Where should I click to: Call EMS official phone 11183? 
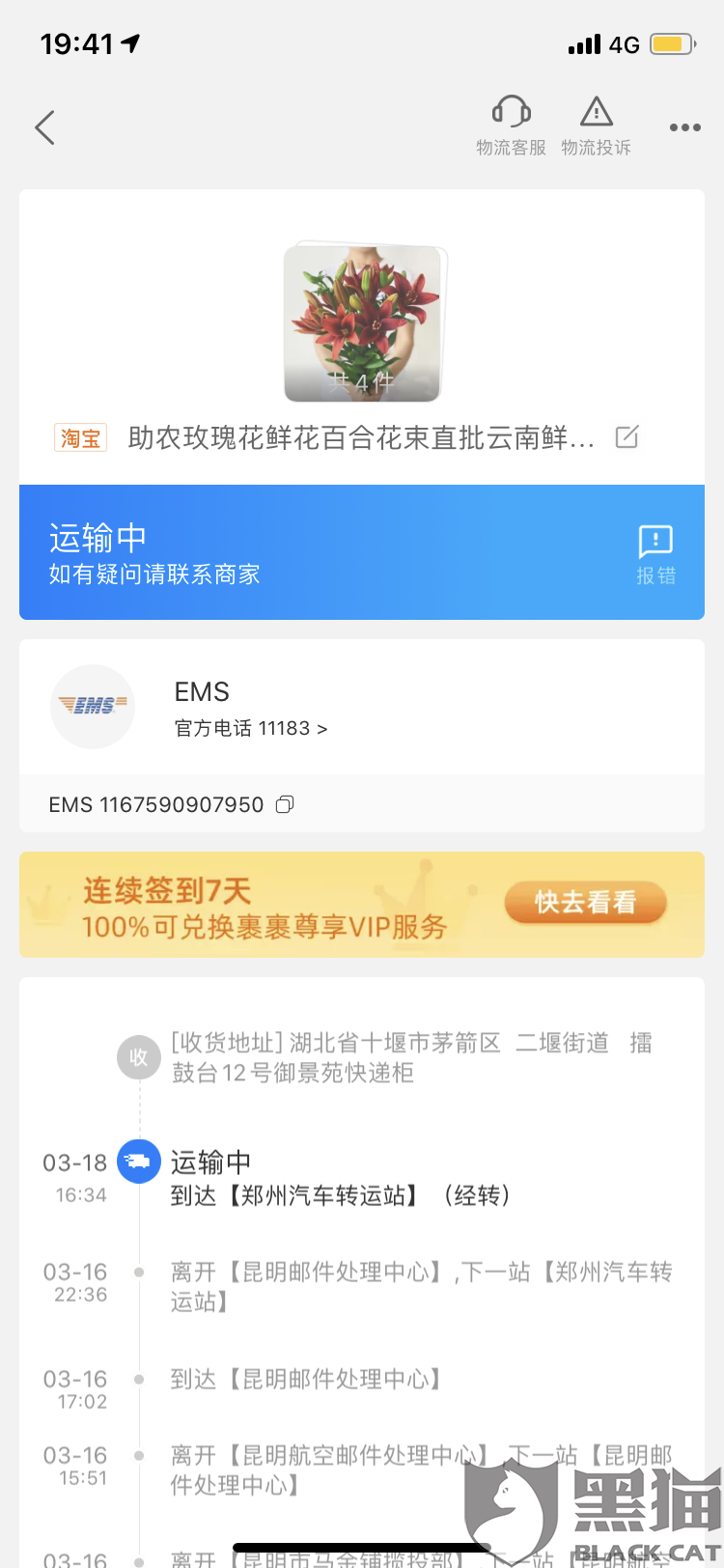click(251, 728)
